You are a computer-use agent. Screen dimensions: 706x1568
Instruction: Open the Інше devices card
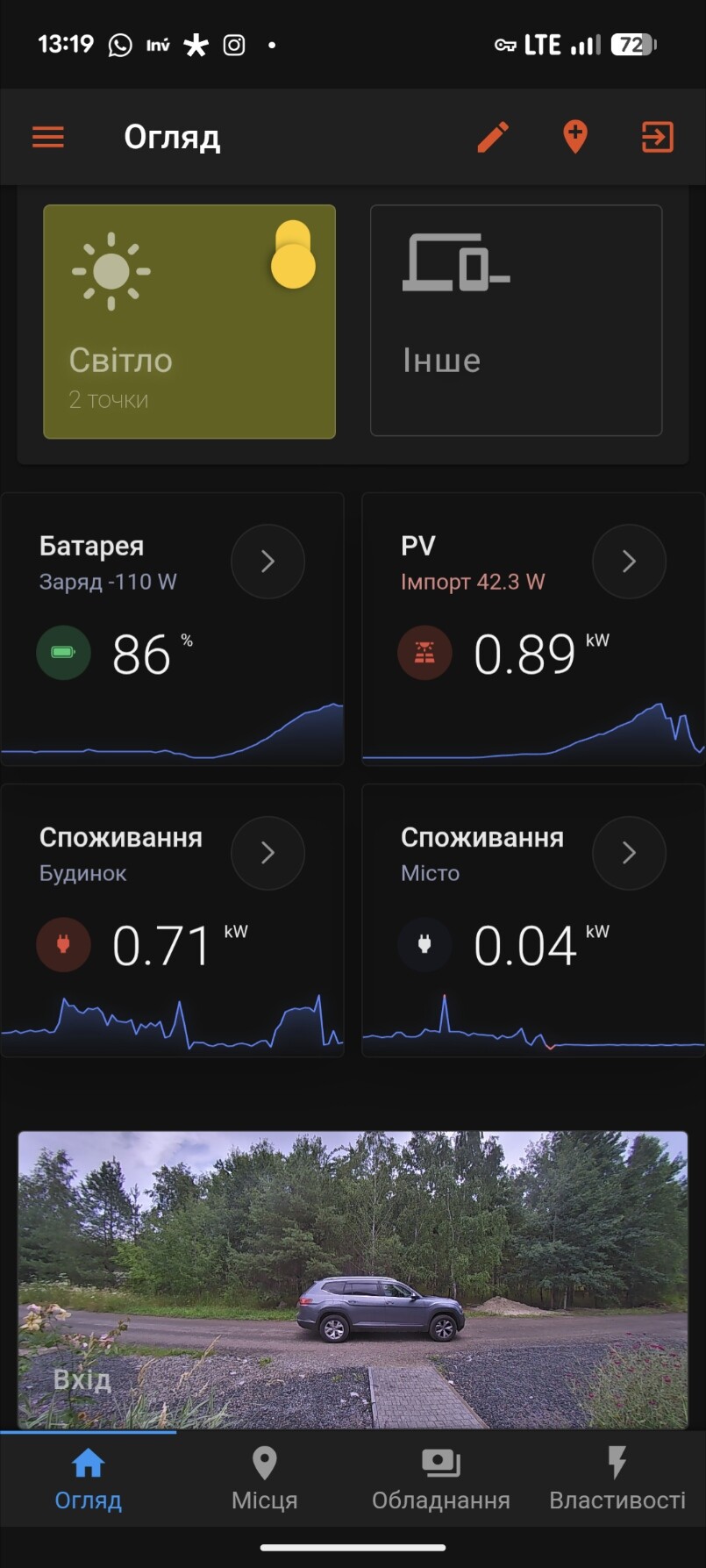pos(516,320)
